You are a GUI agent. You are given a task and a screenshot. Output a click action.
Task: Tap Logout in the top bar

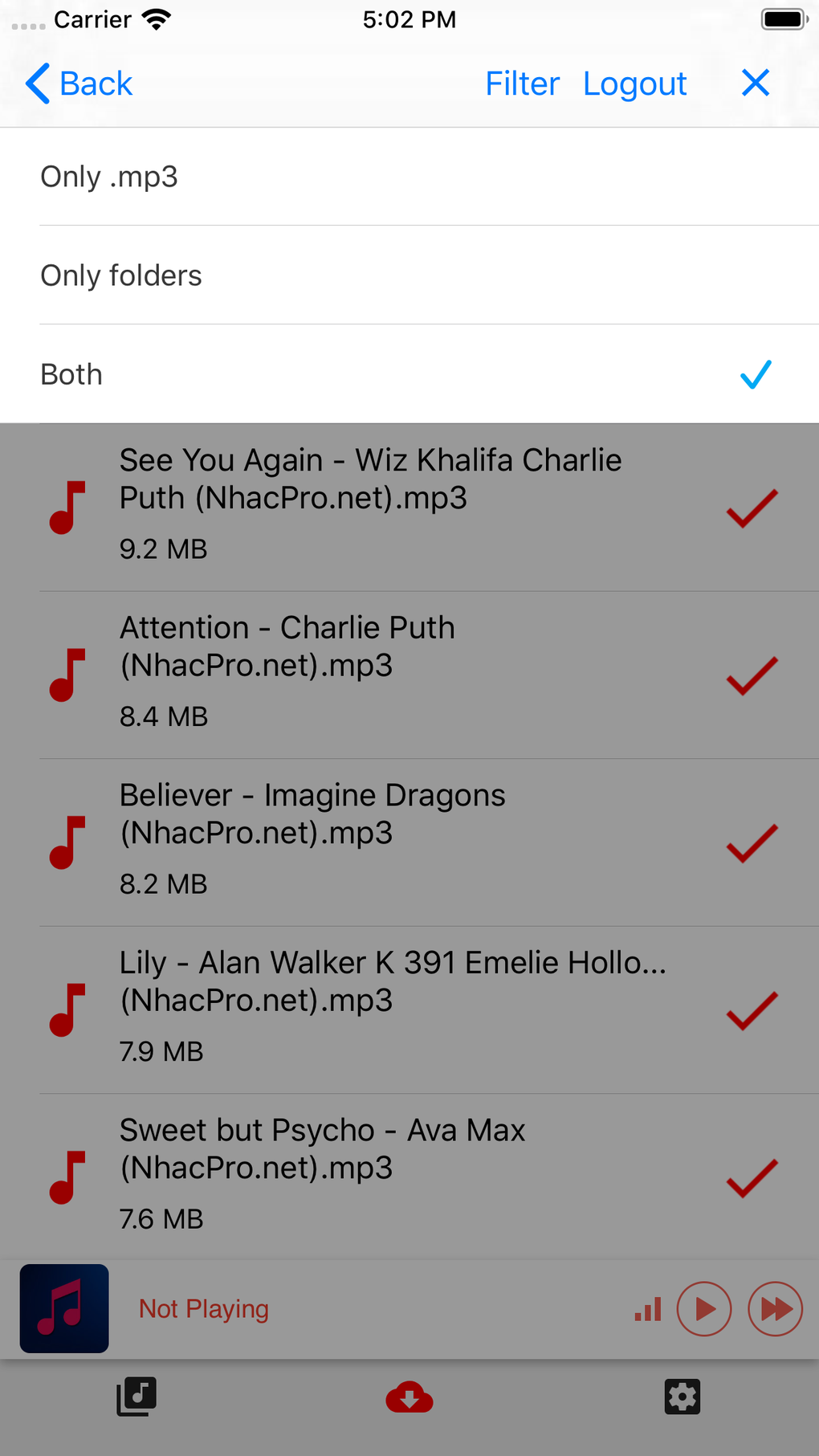(634, 84)
